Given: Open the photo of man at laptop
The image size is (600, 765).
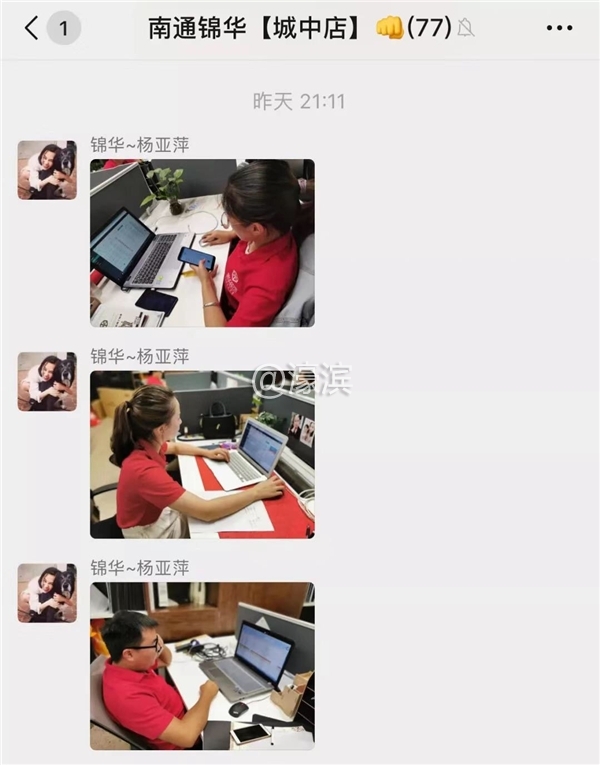Looking at the screenshot, I should [202, 666].
